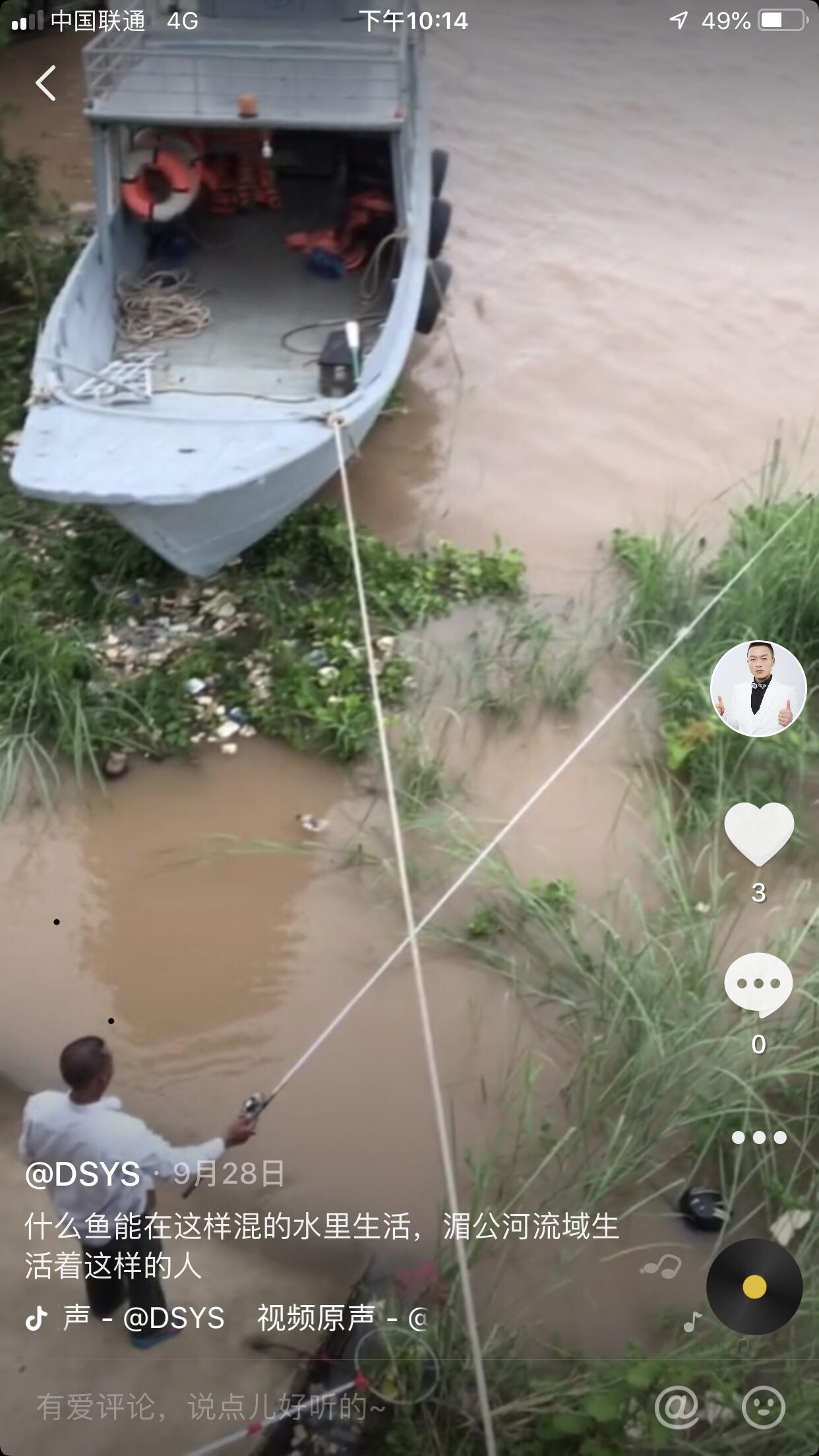Open the @DSYS username
This screenshot has width=819, height=1456.
coord(82,1174)
